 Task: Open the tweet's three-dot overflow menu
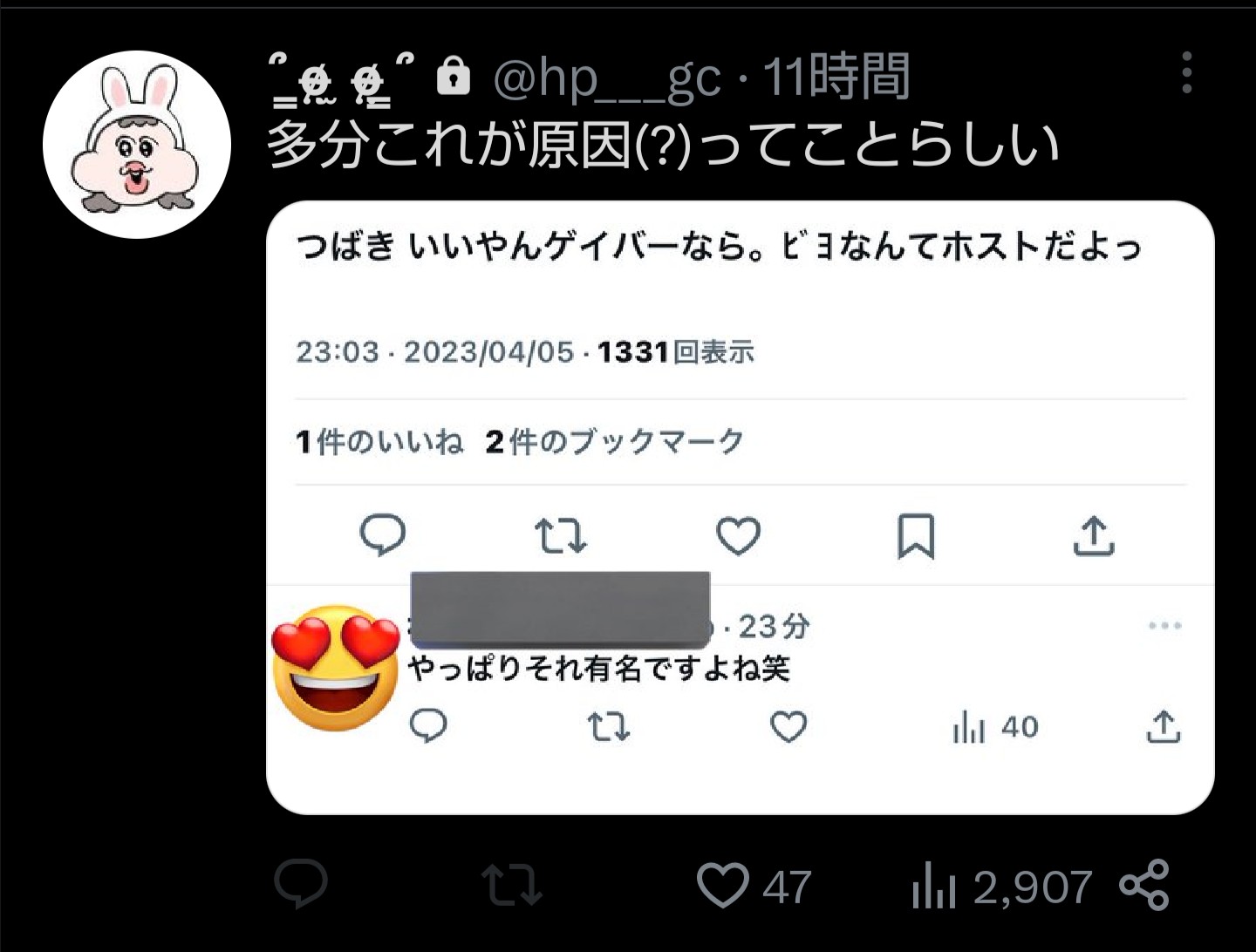(x=1186, y=72)
